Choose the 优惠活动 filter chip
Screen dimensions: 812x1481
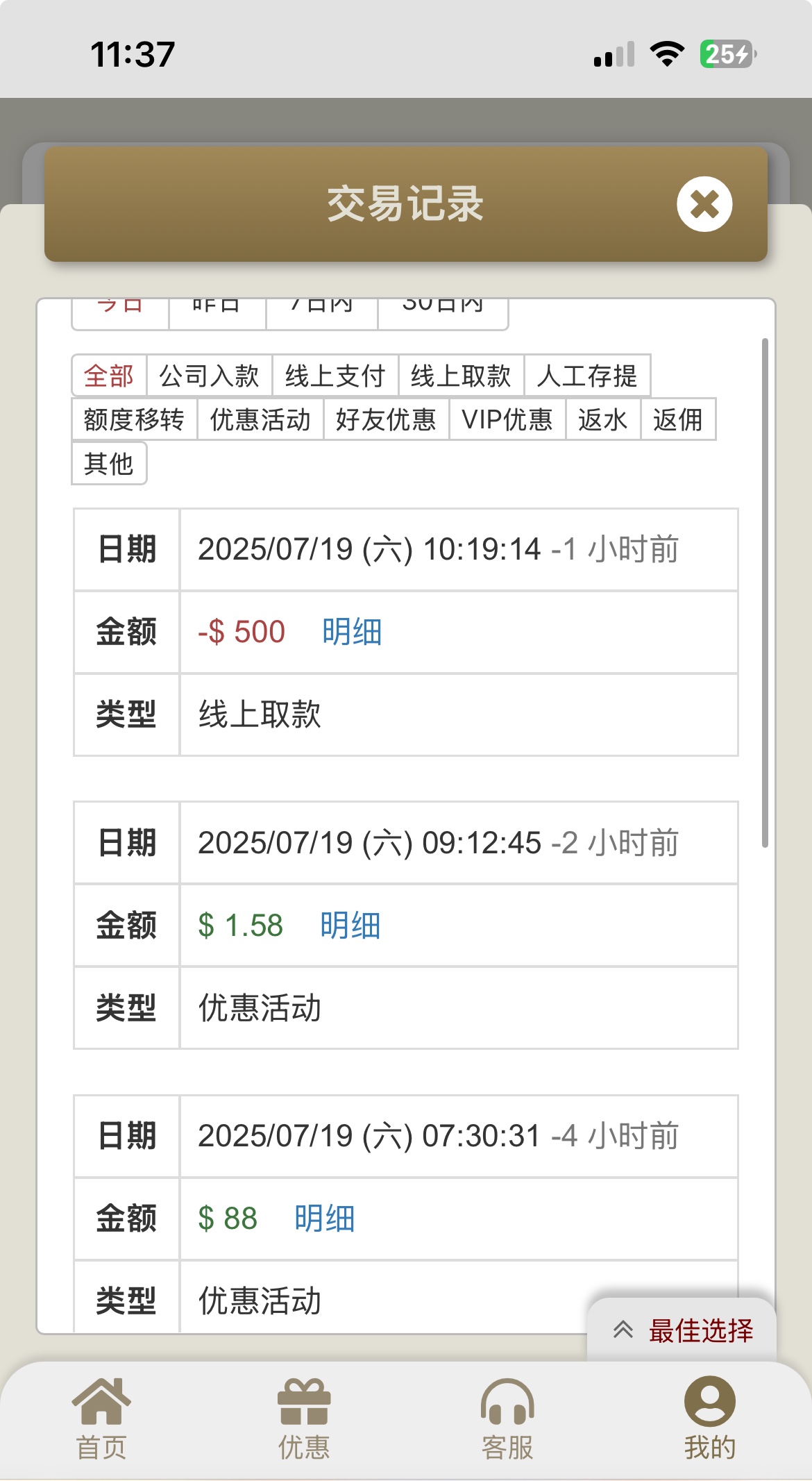260,419
